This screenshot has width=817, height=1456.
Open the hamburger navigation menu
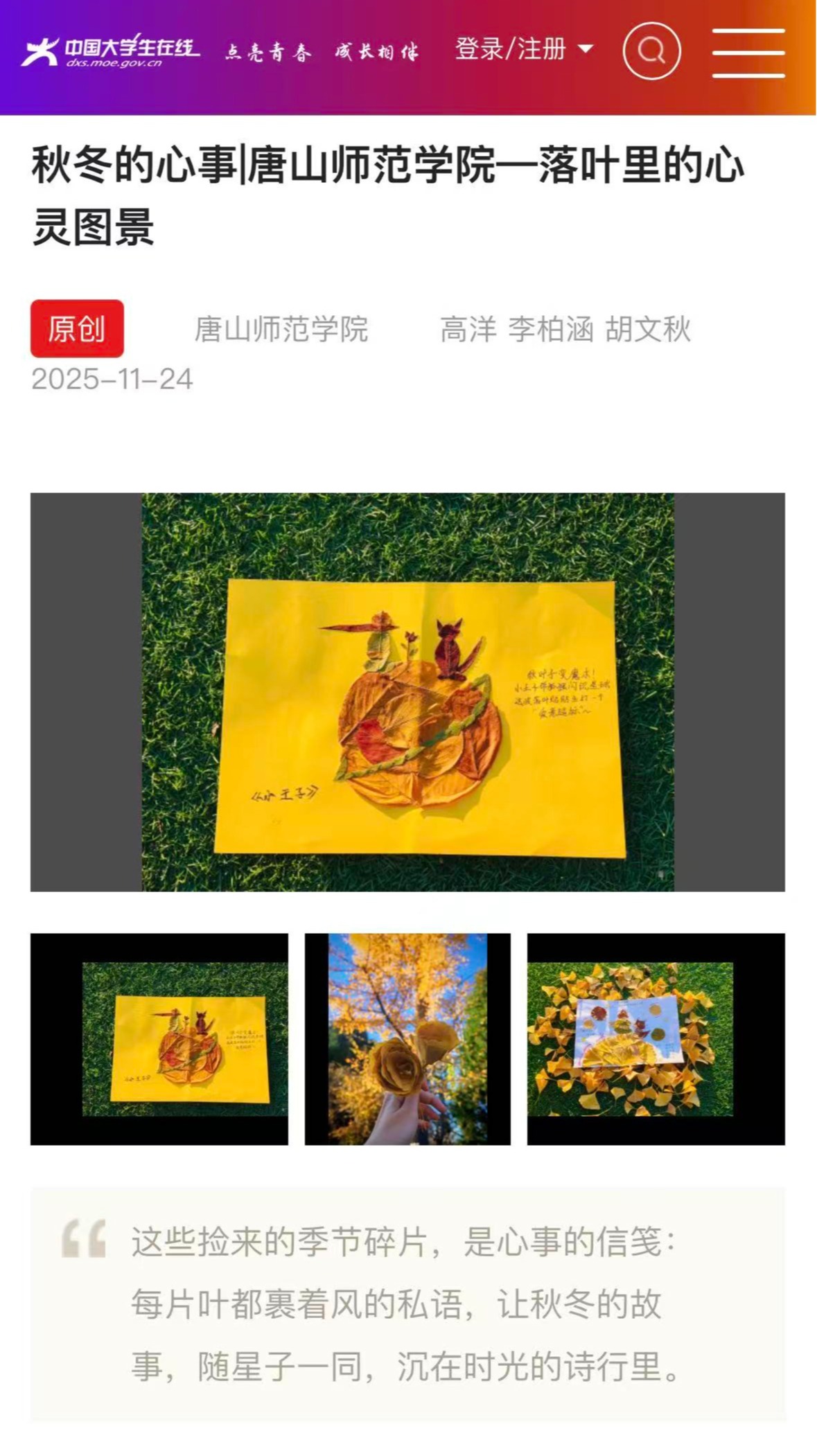pos(748,50)
